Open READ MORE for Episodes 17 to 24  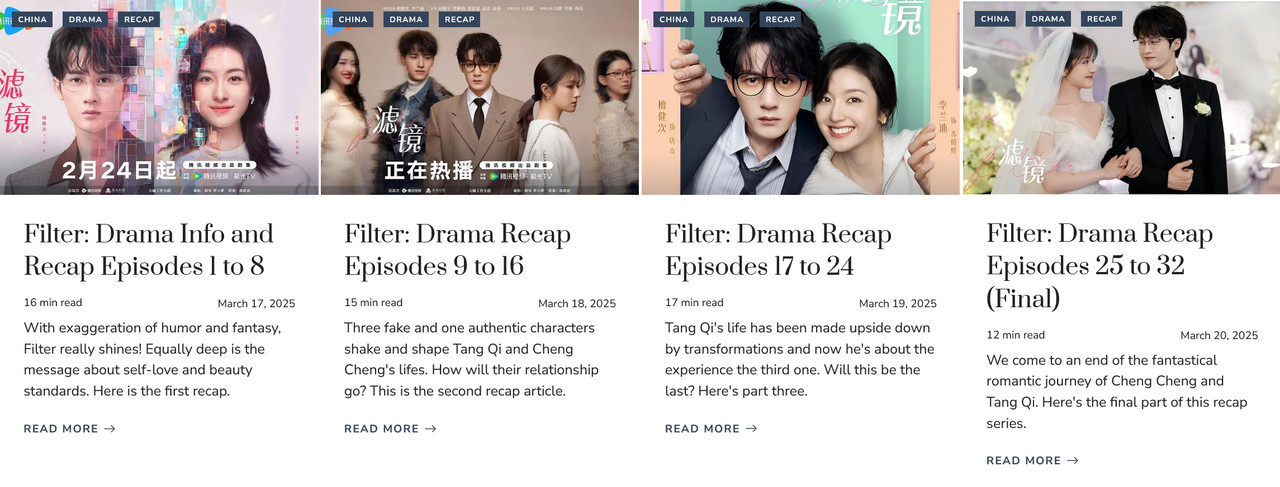711,429
